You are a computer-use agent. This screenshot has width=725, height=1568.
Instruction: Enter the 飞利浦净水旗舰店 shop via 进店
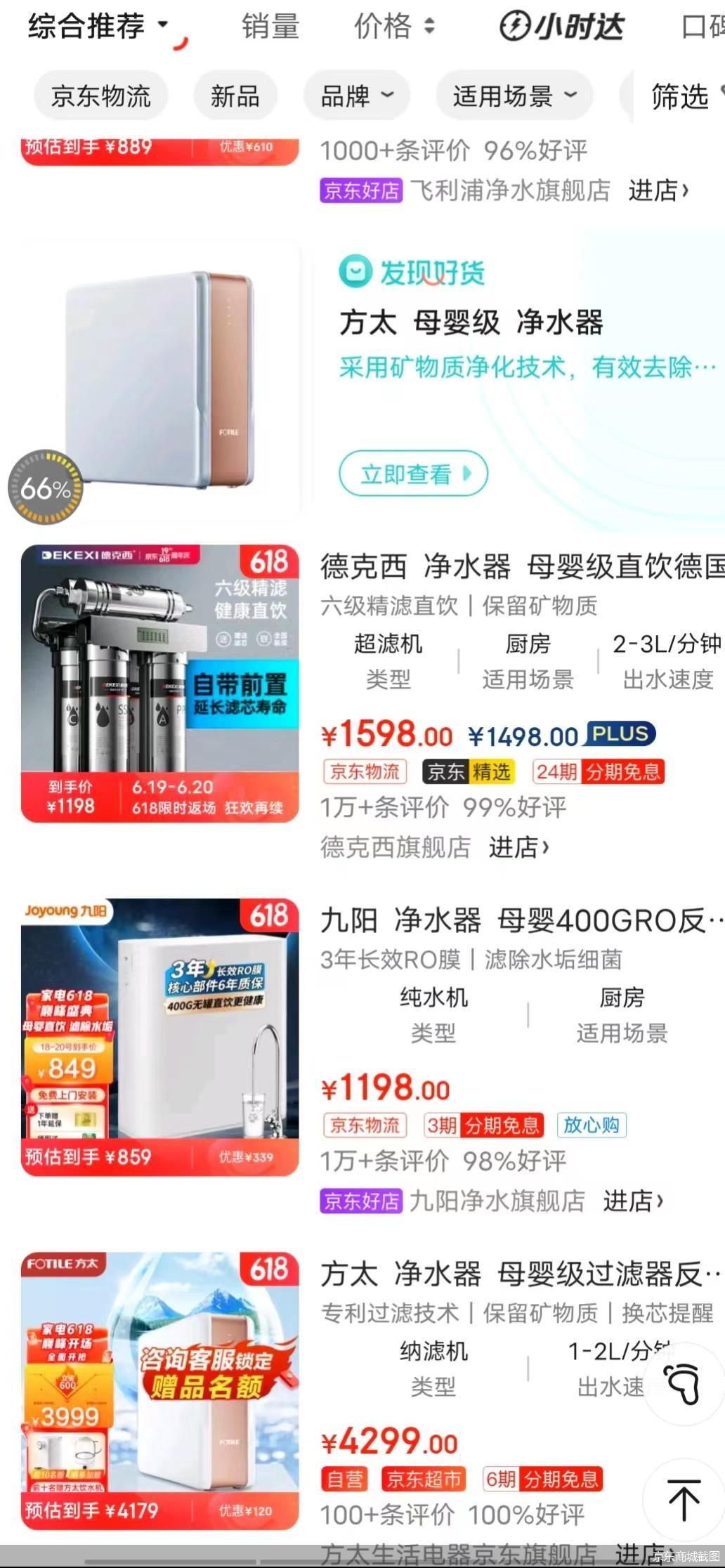(658, 190)
